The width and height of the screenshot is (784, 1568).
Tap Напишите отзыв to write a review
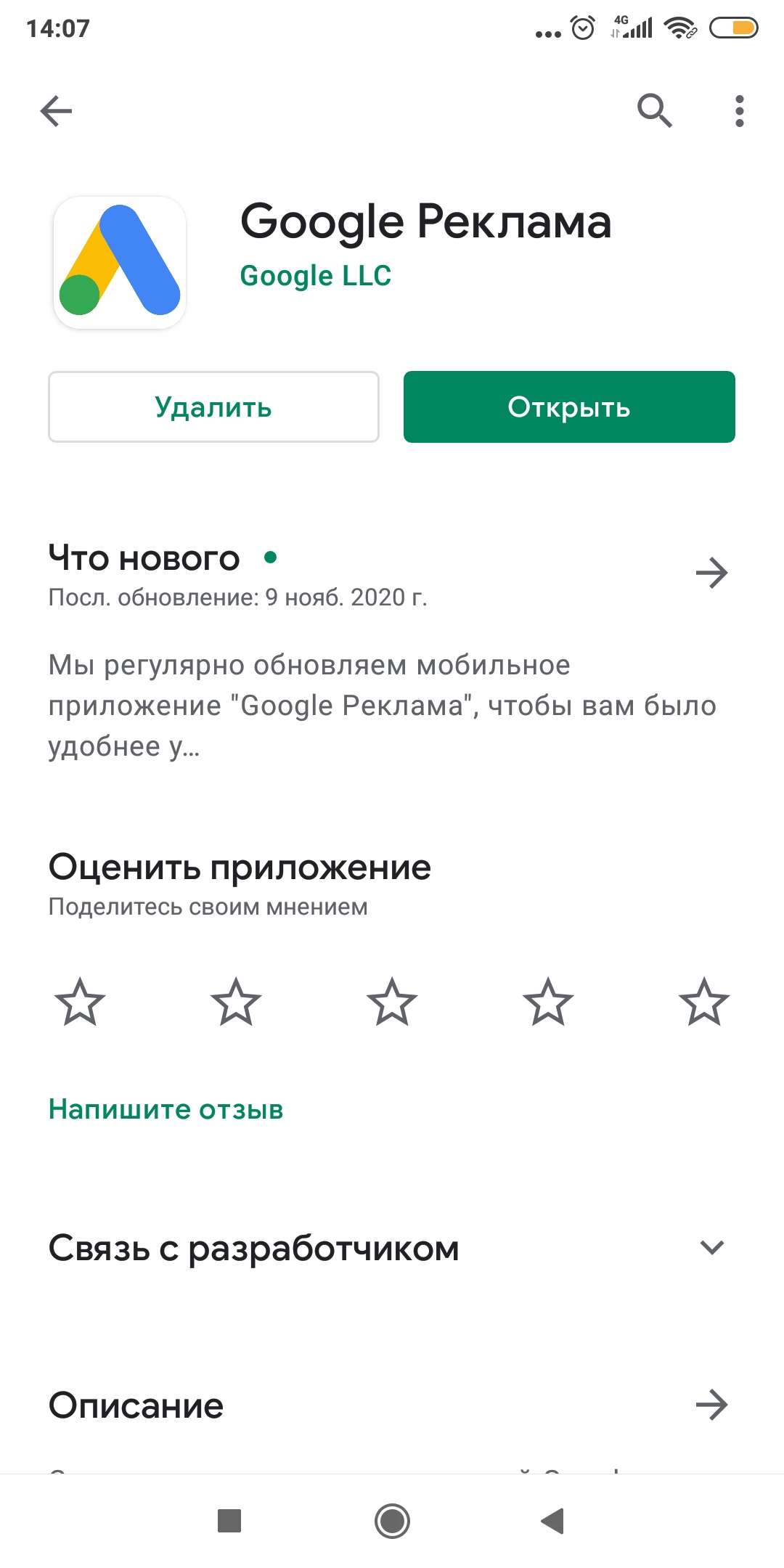[166, 1109]
